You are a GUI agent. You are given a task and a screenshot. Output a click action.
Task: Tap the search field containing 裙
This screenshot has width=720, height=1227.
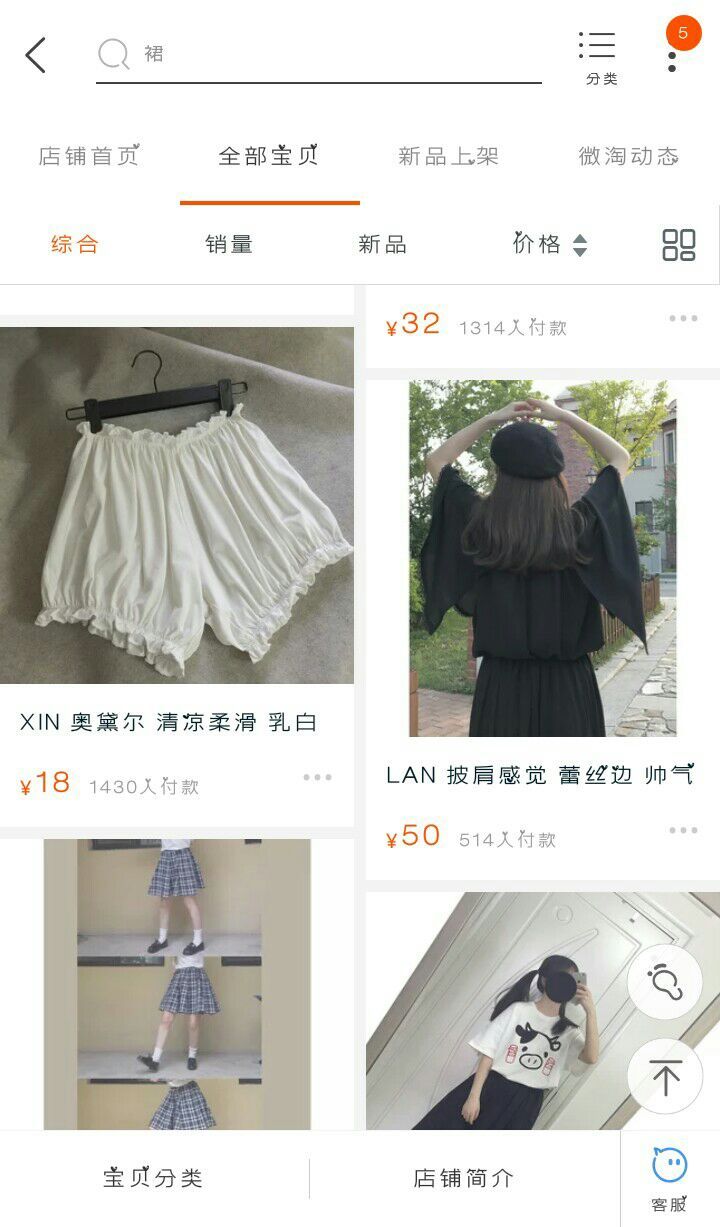(320, 54)
